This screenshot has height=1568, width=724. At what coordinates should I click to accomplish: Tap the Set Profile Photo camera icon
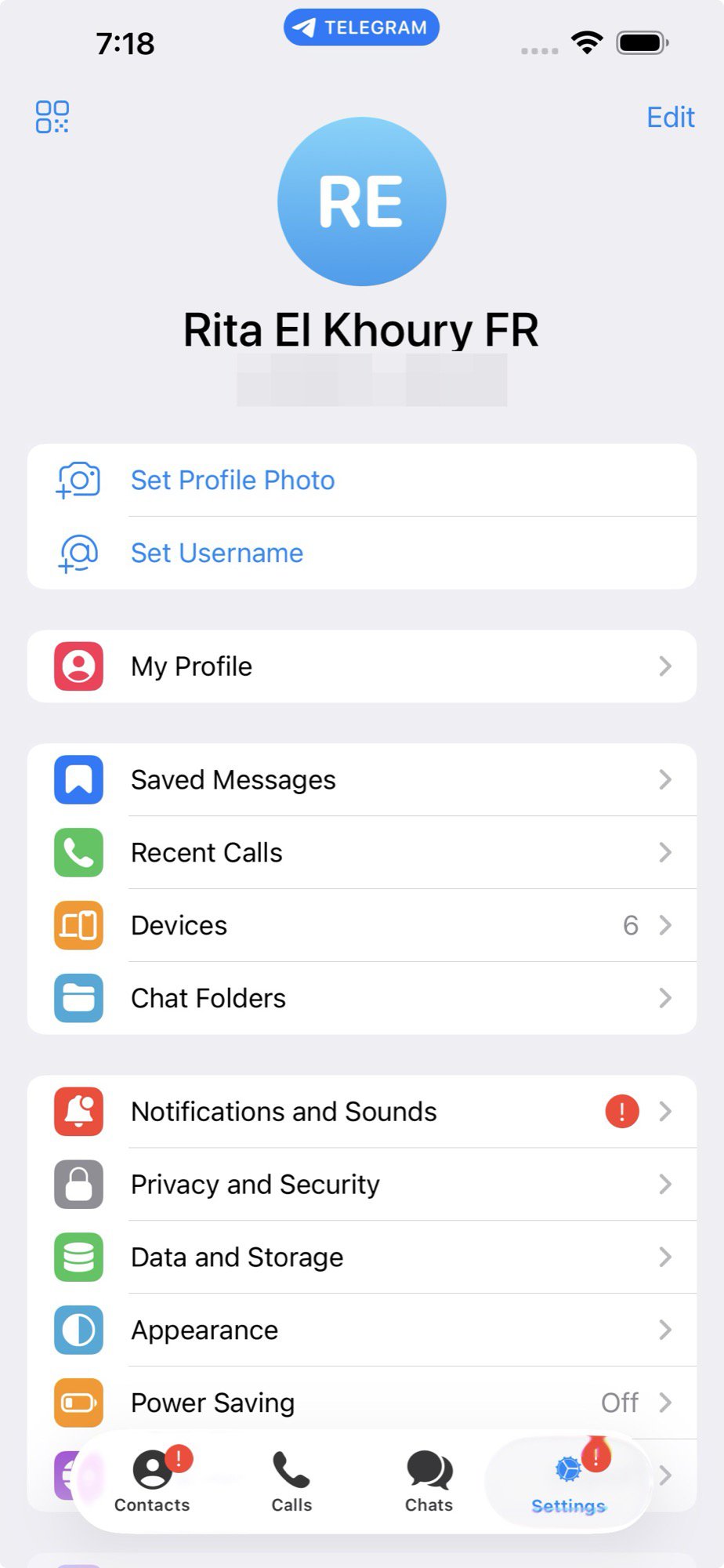pyautogui.click(x=77, y=481)
